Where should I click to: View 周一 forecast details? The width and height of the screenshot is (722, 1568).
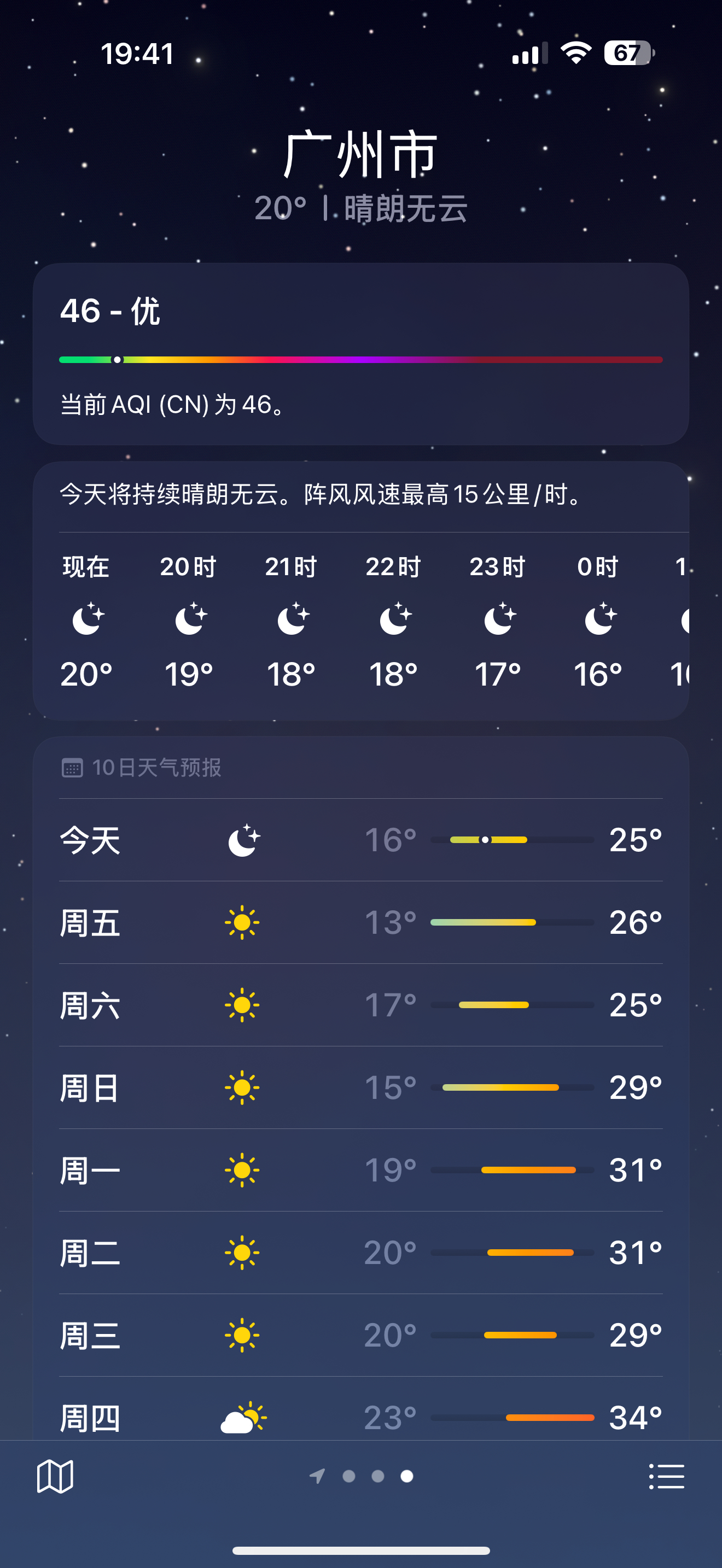[x=361, y=1170]
